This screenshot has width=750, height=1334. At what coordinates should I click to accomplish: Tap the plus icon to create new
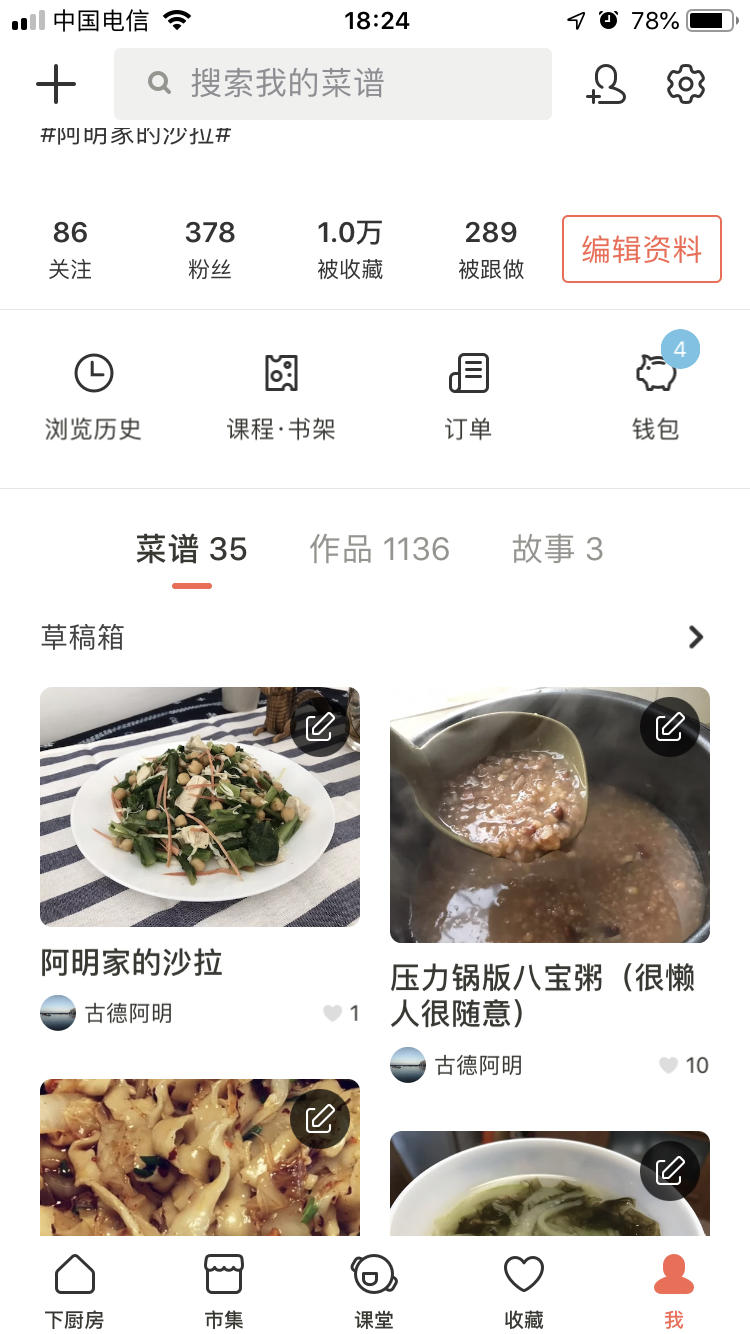point(56,85)
